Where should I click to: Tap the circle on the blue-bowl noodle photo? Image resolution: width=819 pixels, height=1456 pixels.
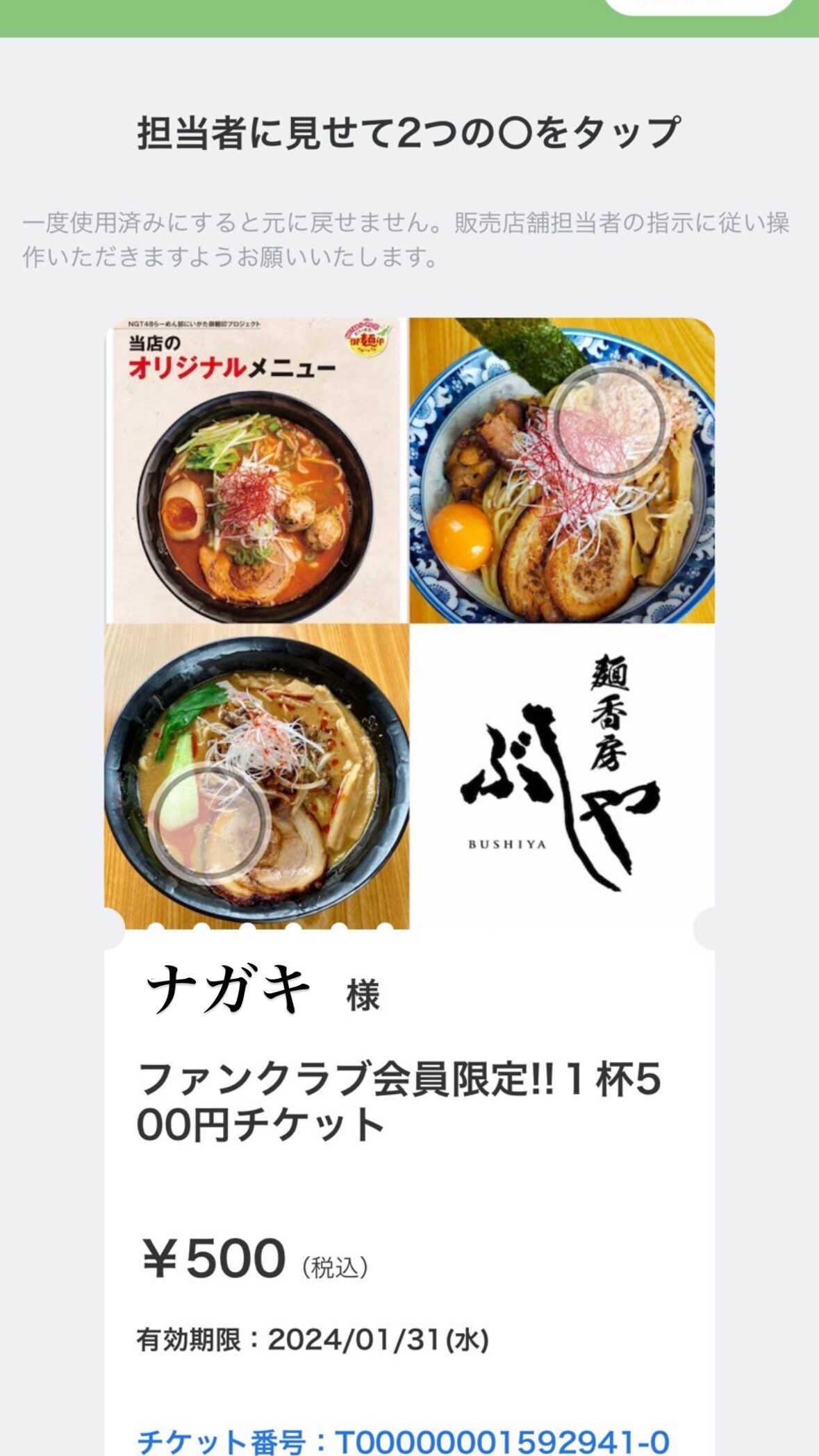(611, 422)
